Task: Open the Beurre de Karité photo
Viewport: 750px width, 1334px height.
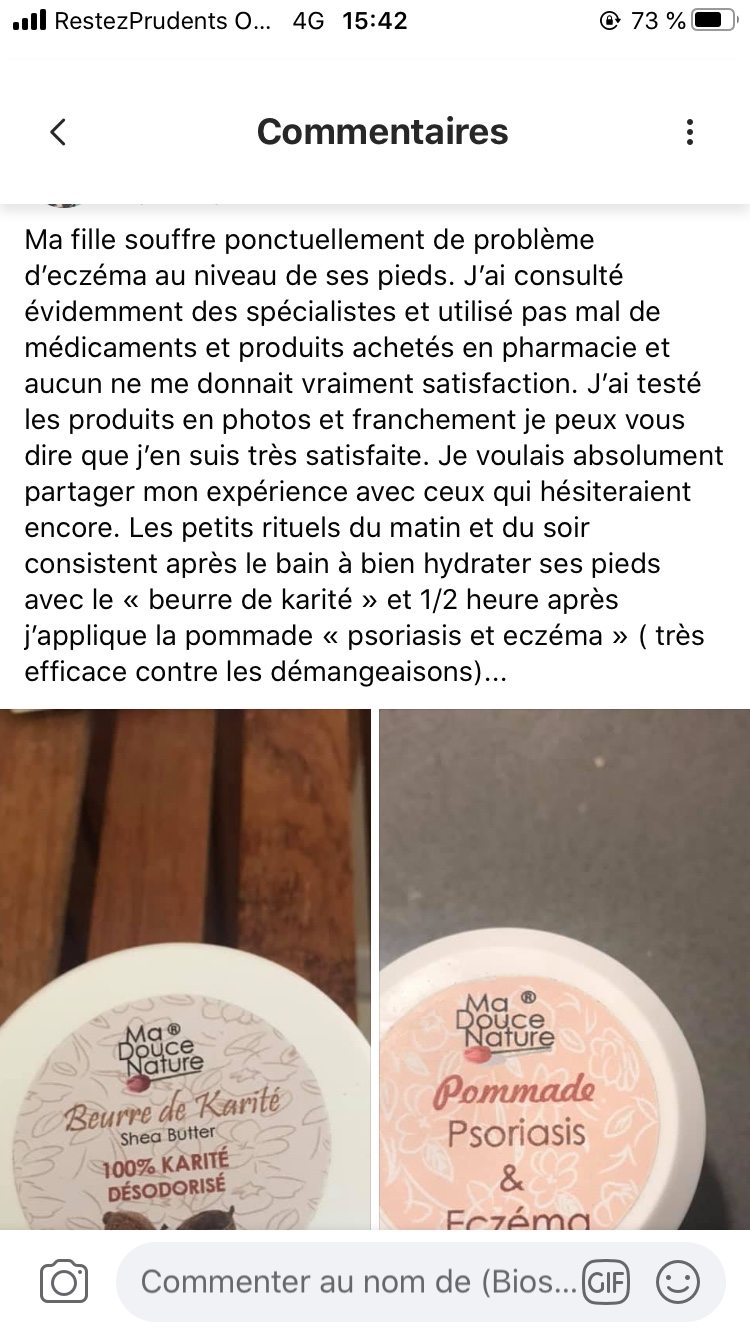Action: (x=185, y=968)
